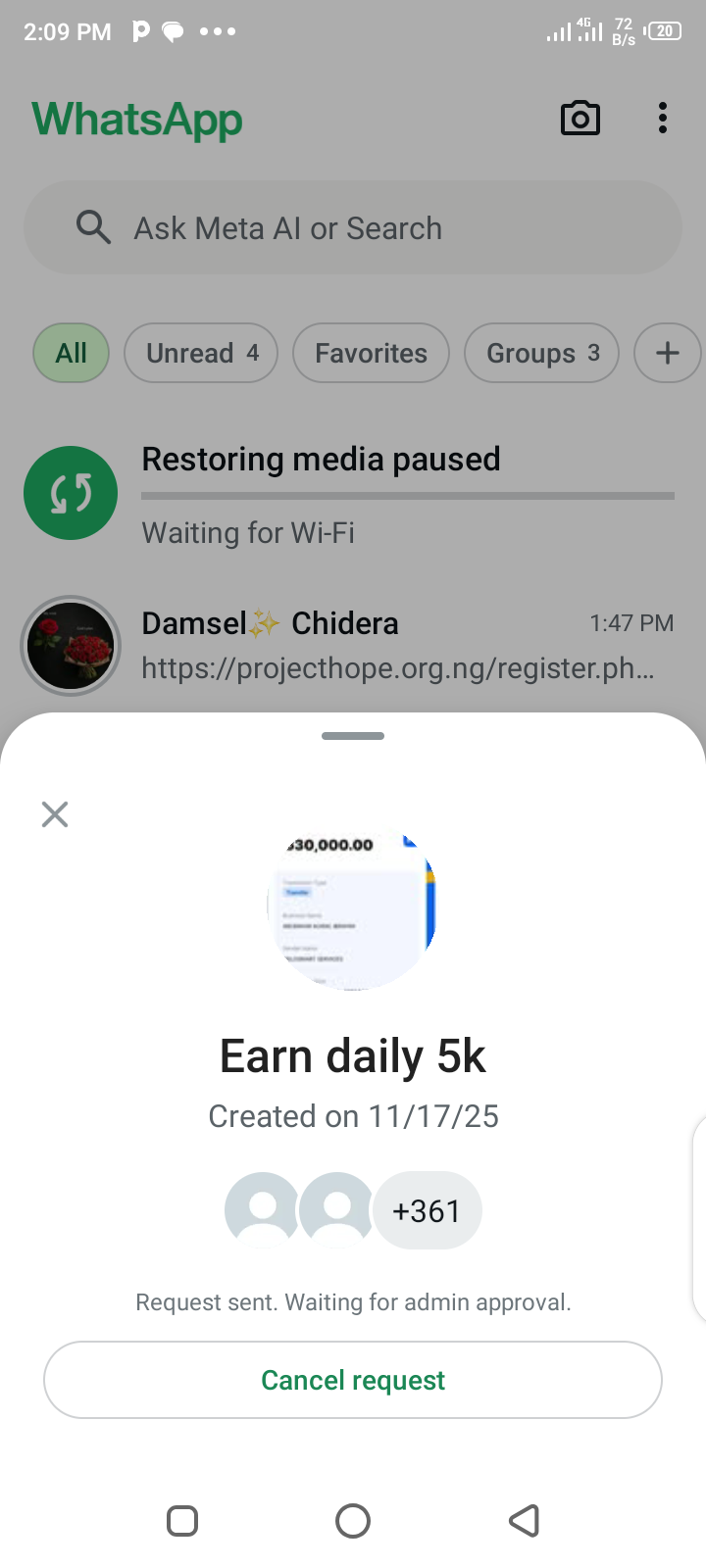Add a new chat list filter

coord(667,353)
